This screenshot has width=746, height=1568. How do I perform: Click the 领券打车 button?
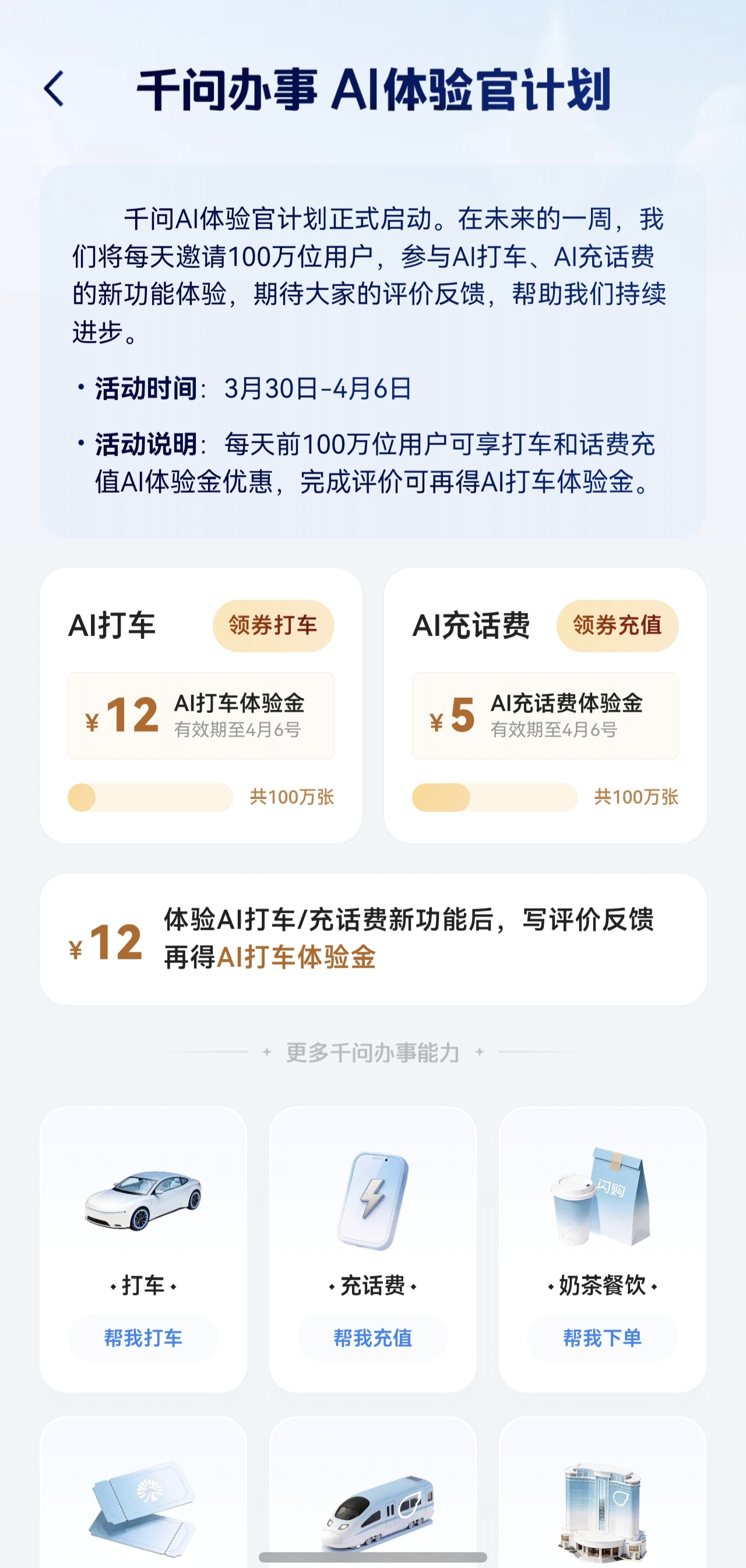273,626
